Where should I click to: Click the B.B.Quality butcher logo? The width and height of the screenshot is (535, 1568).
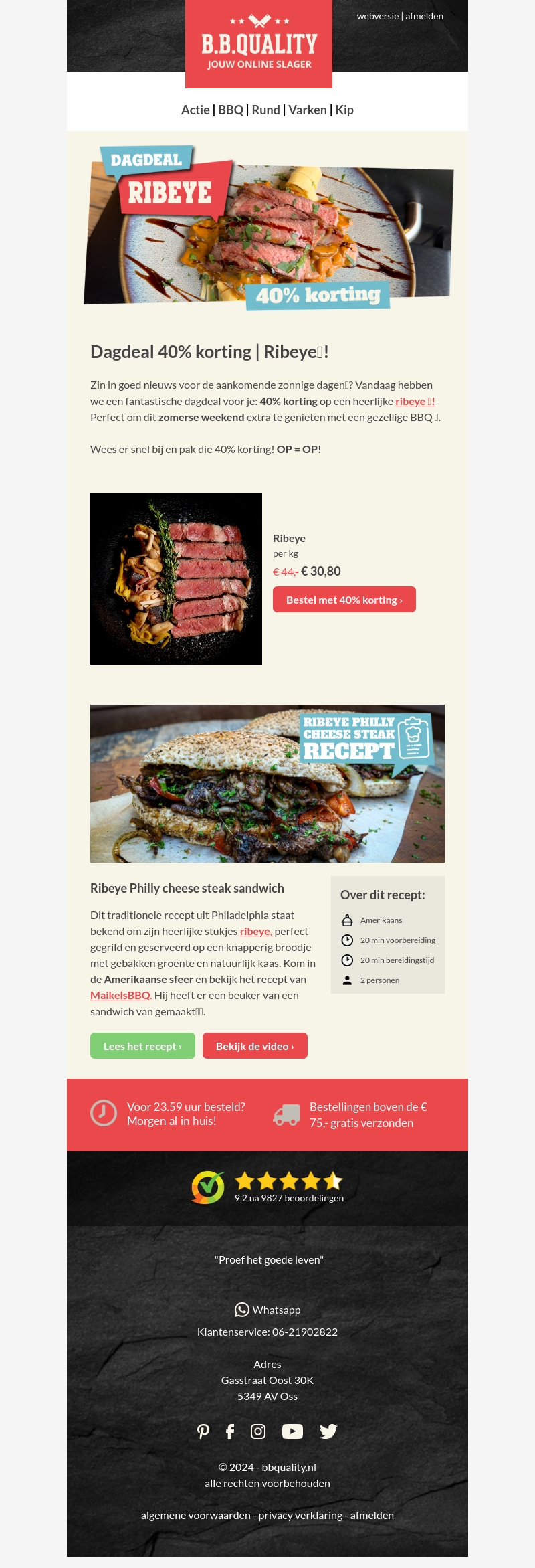[x=259, y=43]
